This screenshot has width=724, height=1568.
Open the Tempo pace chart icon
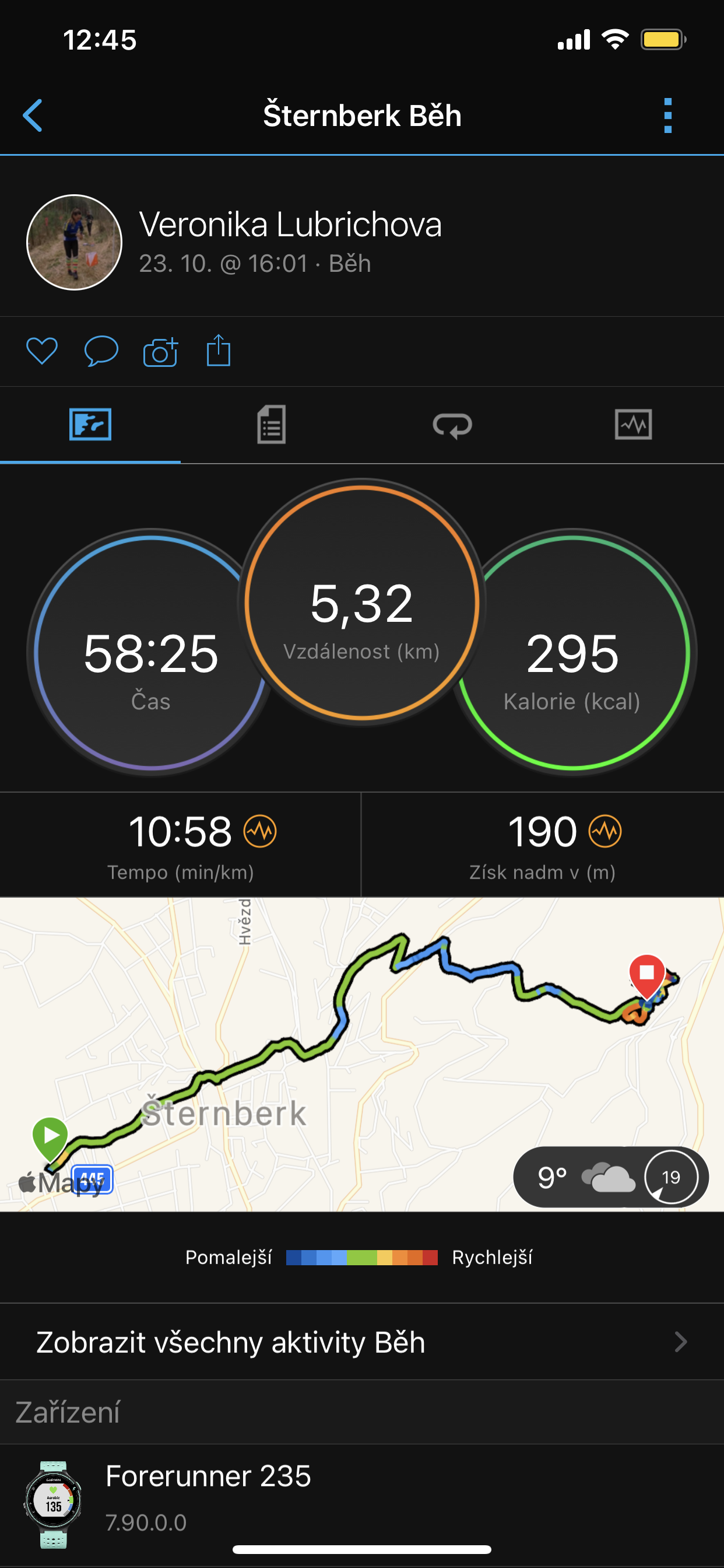(x=261, y=831)
